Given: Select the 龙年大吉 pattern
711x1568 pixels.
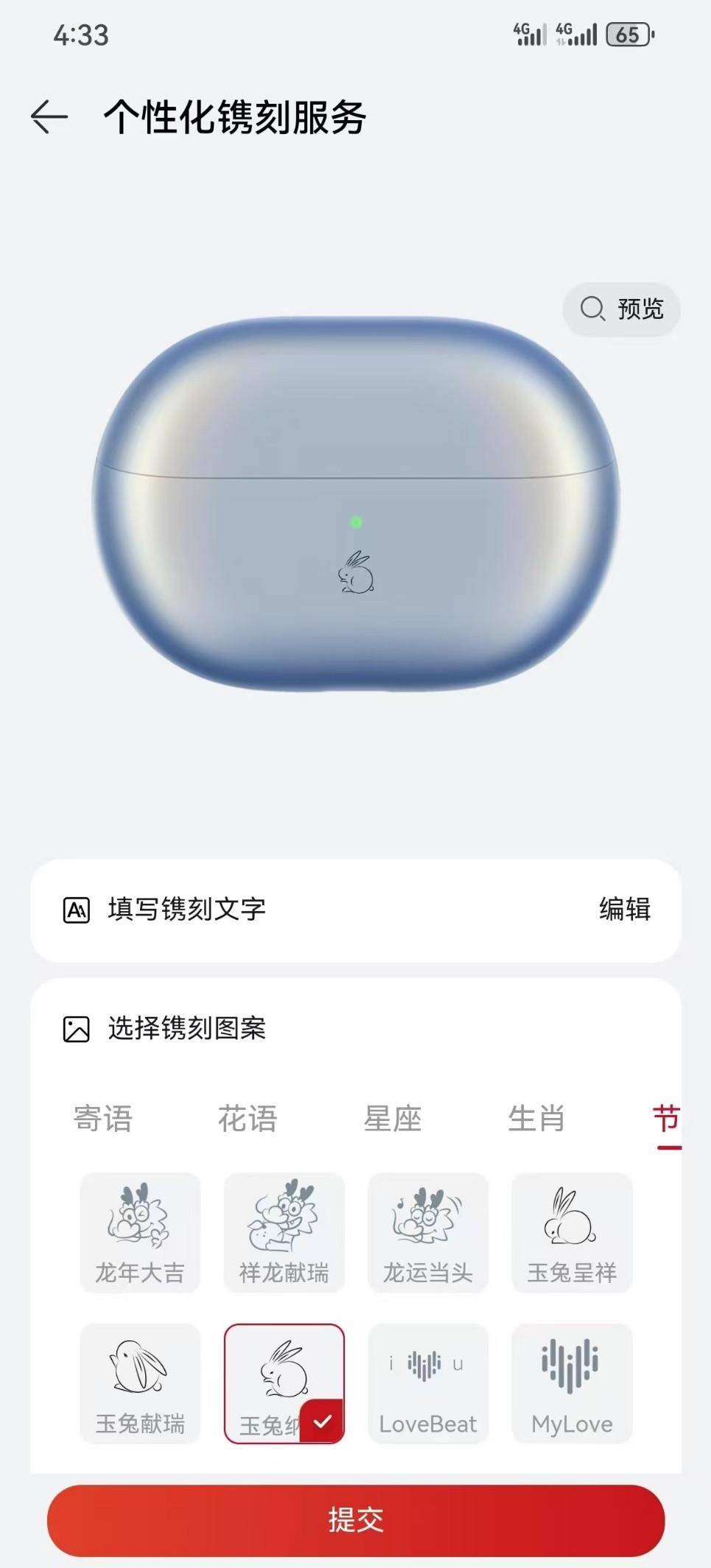Looking at the screenshot, I should click(140, 1232).
